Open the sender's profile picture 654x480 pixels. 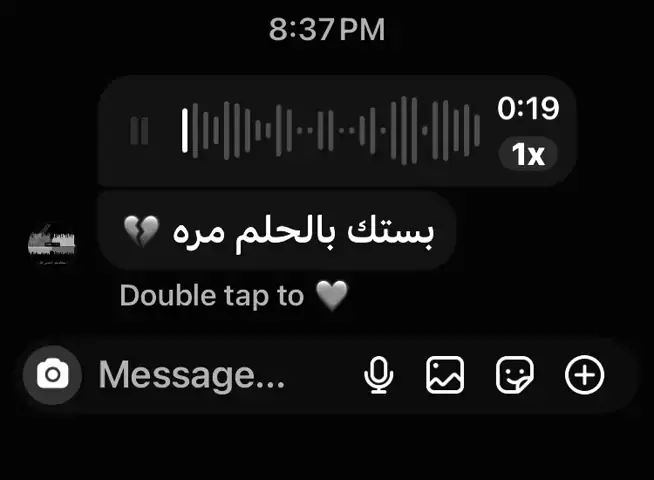coord(52,245)
